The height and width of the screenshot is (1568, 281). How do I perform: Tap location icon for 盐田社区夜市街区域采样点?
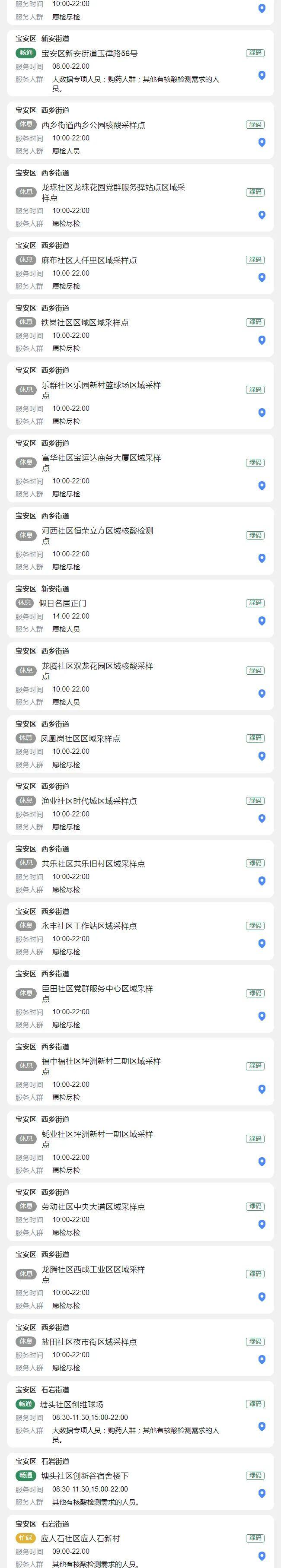point(262,1359)
